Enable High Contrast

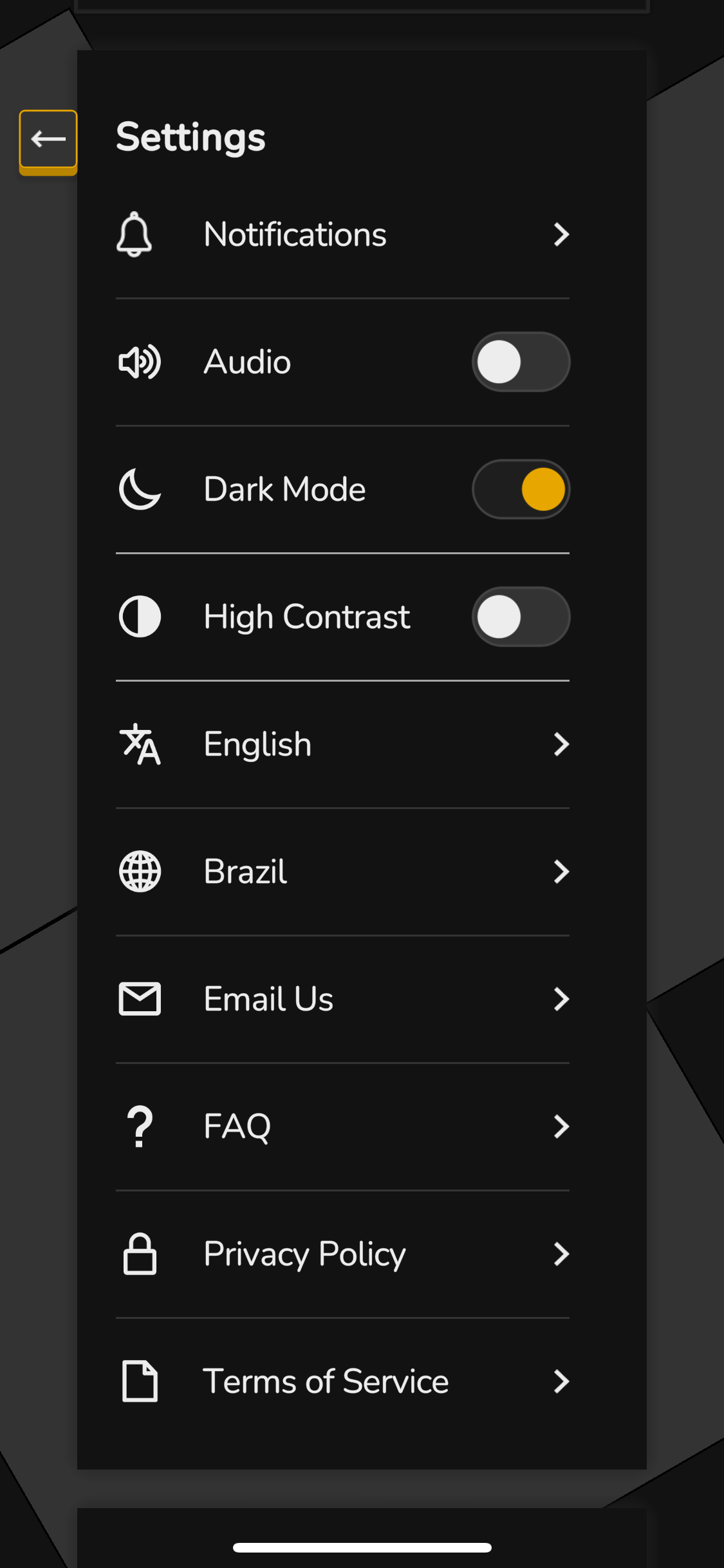pyautogui.click(x=521, y=617)
